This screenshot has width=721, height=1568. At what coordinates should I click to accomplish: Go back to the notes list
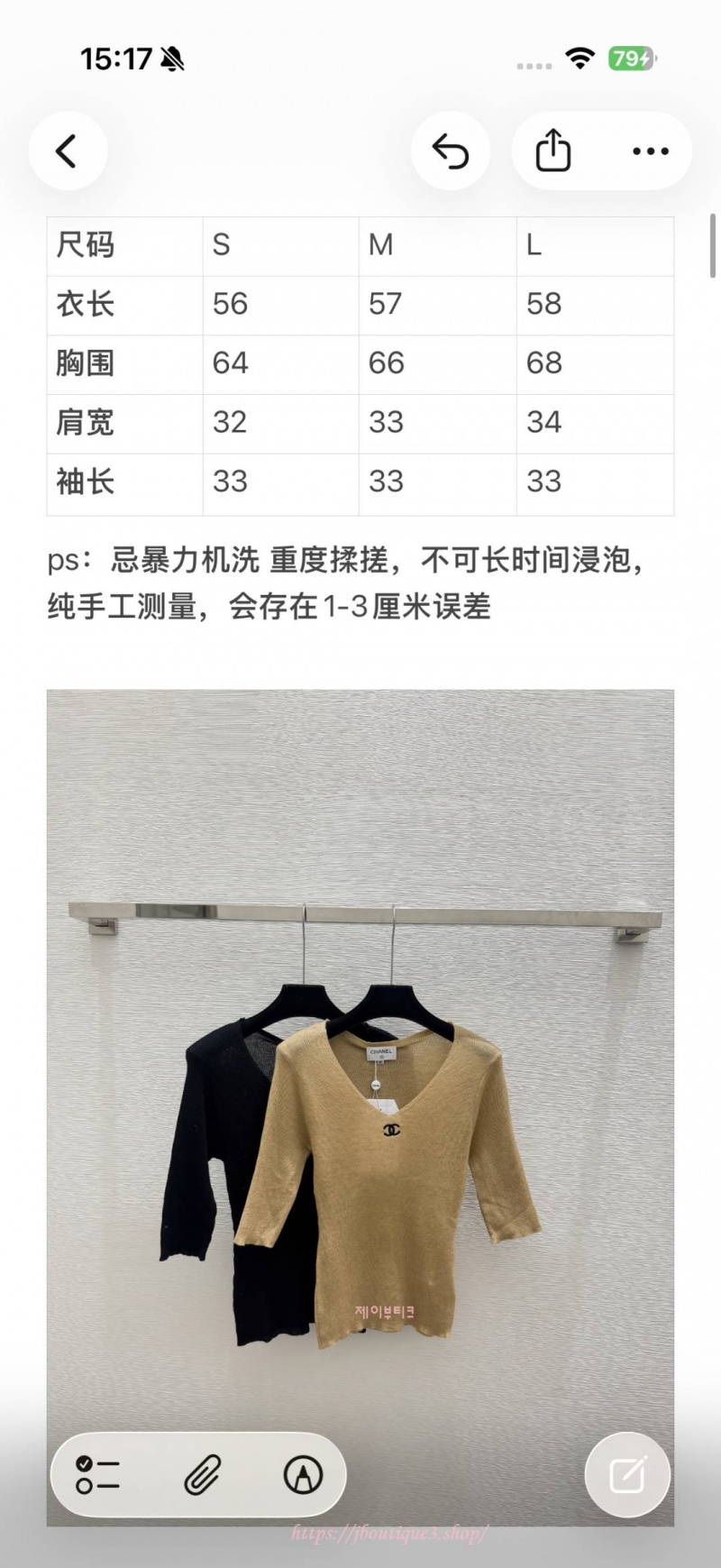coord(68,151)
